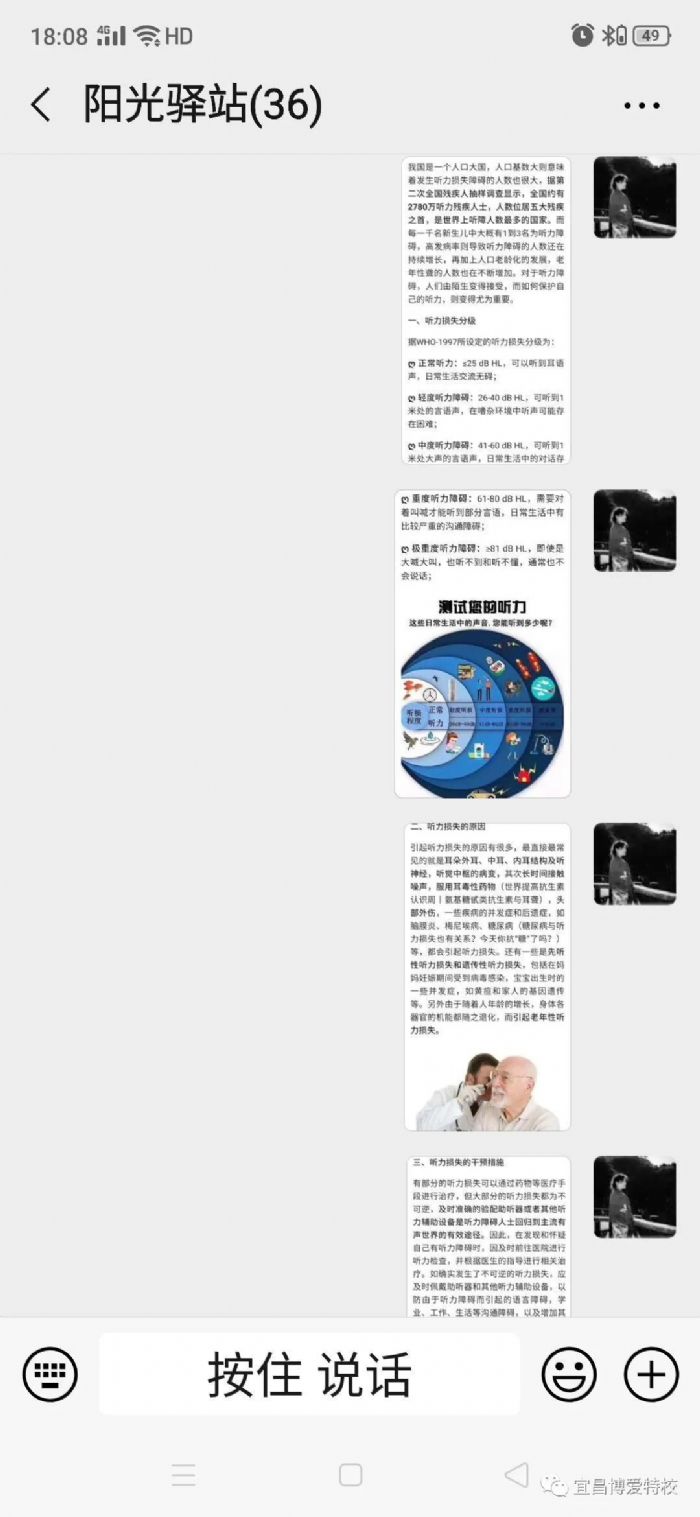Open the 测试您的听力 image message

coord(482,643)
